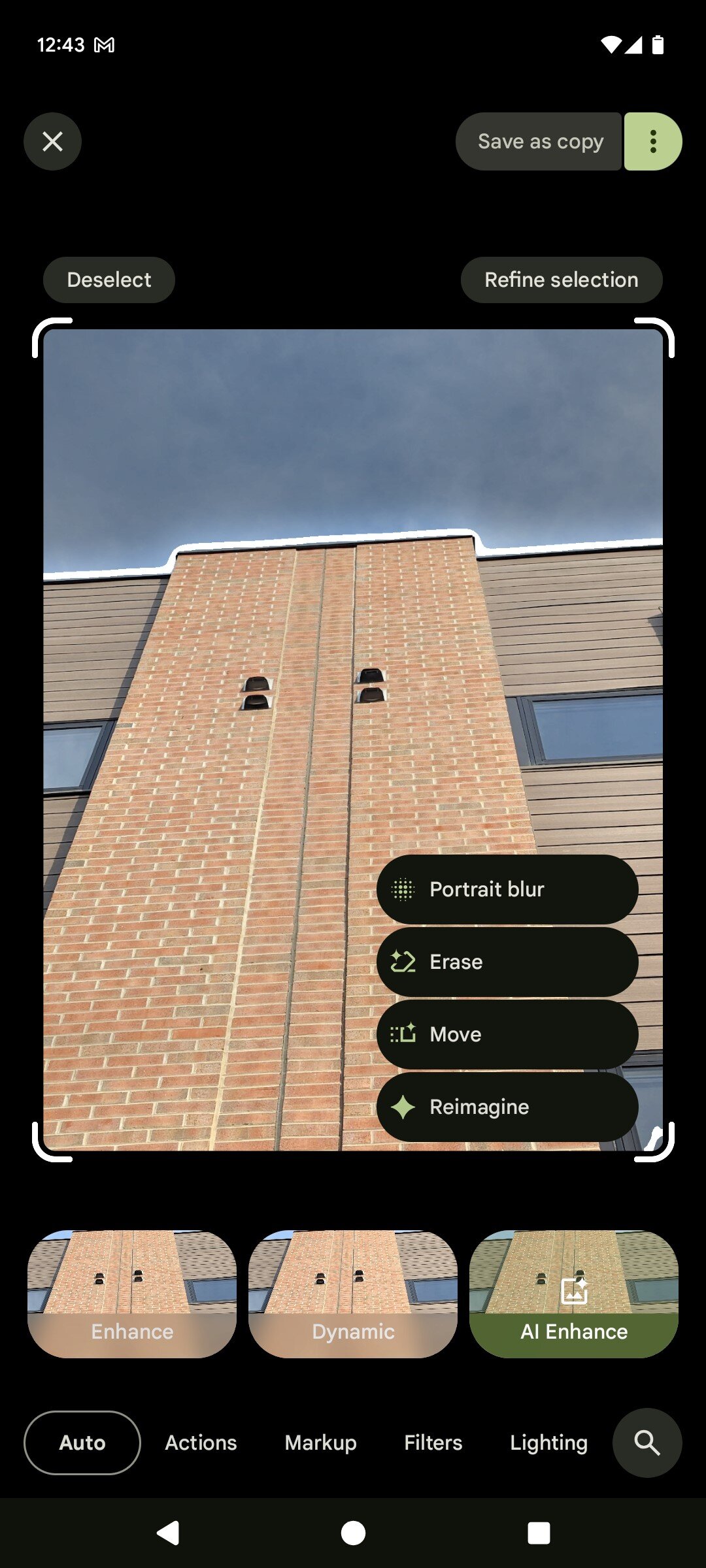Select the Move option
706x1568 pixels.
[507, 1034]
